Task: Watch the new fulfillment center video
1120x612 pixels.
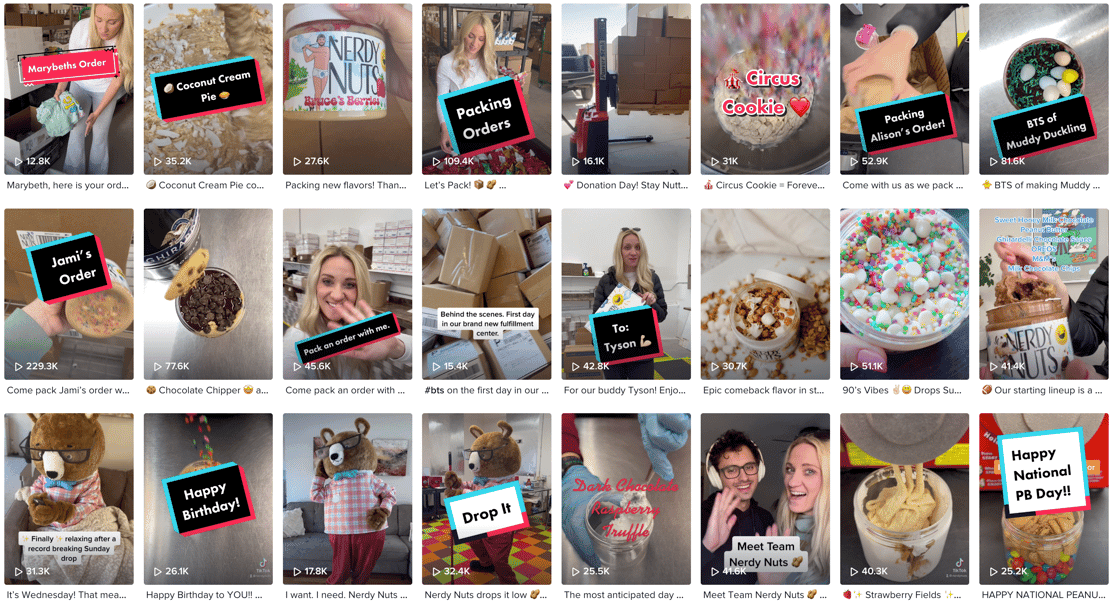Action: coord(486,294)
